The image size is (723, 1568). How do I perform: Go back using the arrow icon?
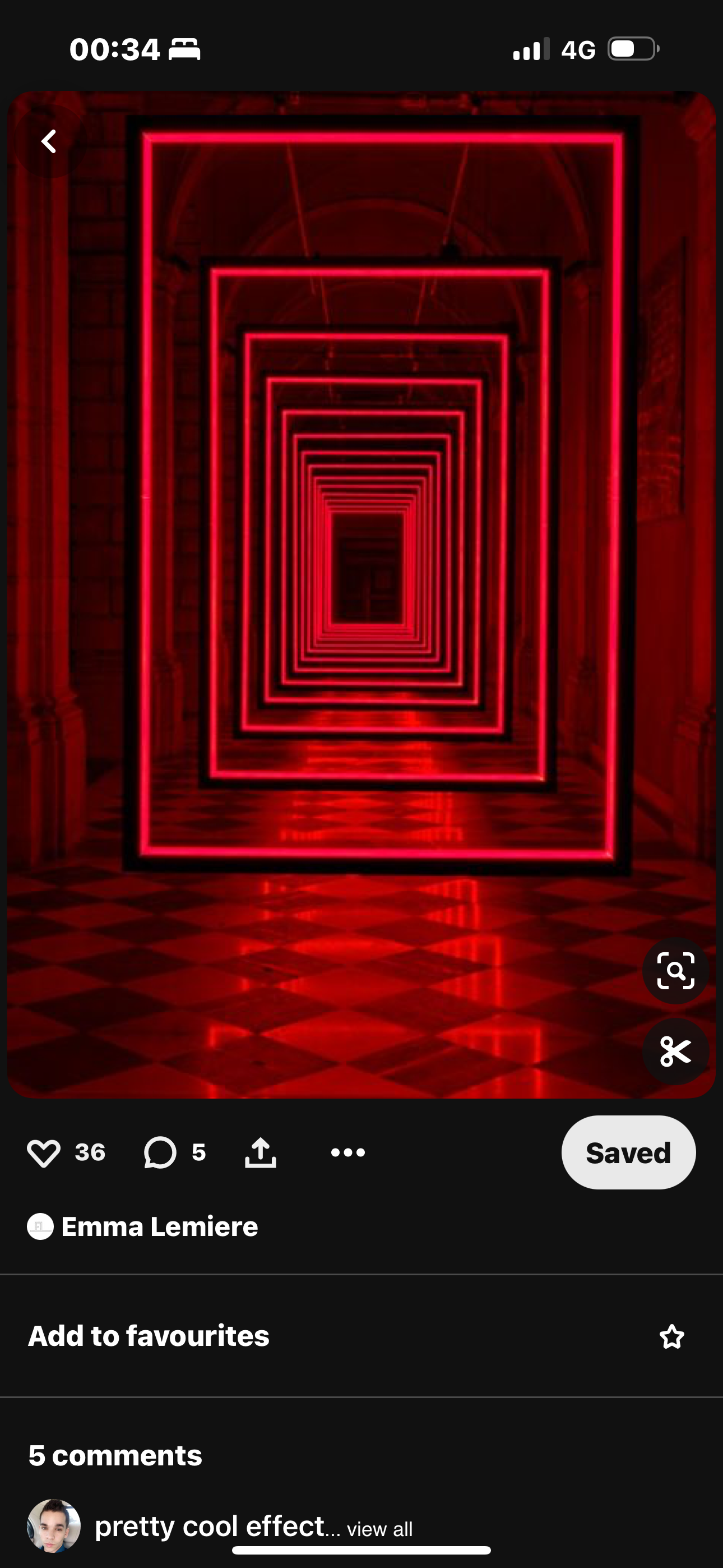[x=49, y=141]
